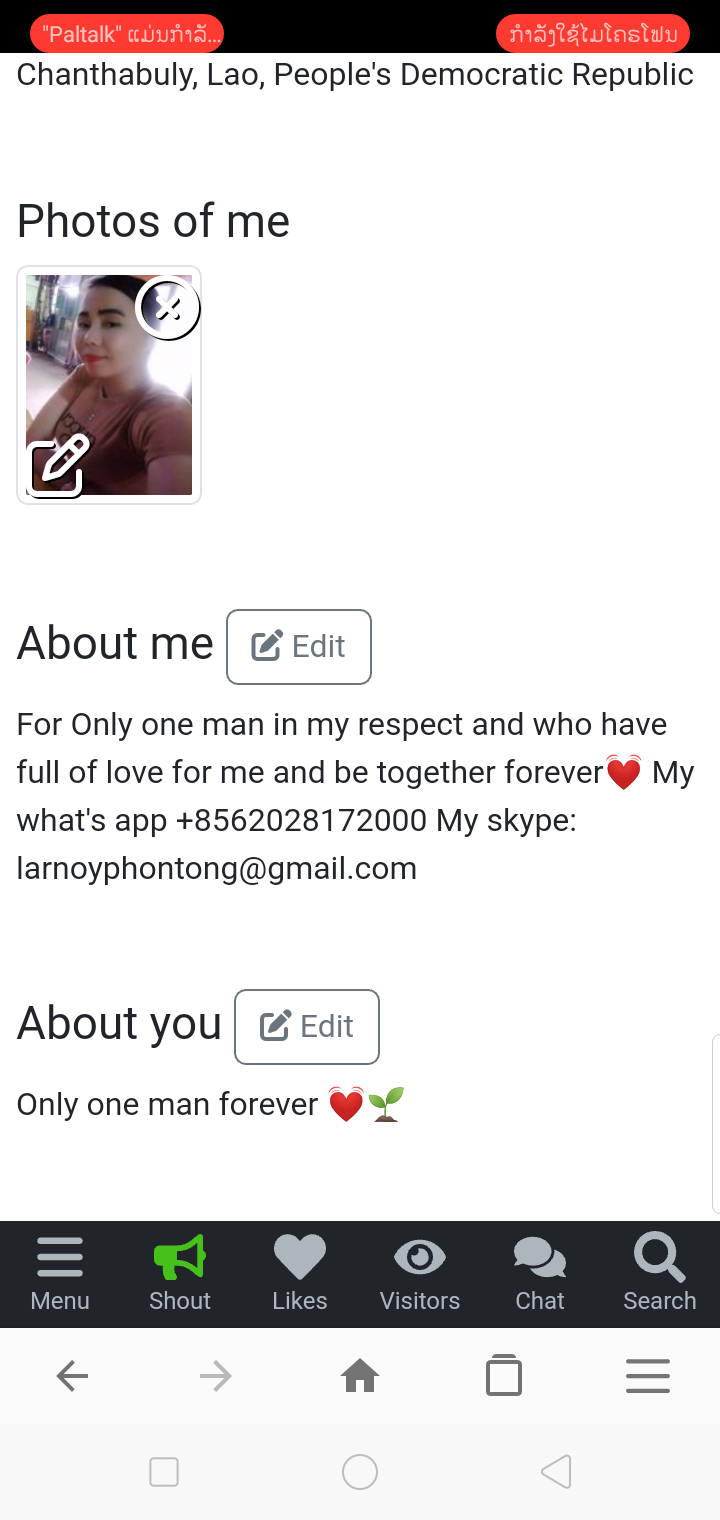
Task: View the Visitors tab
Action: click(x=420, y=1274)
